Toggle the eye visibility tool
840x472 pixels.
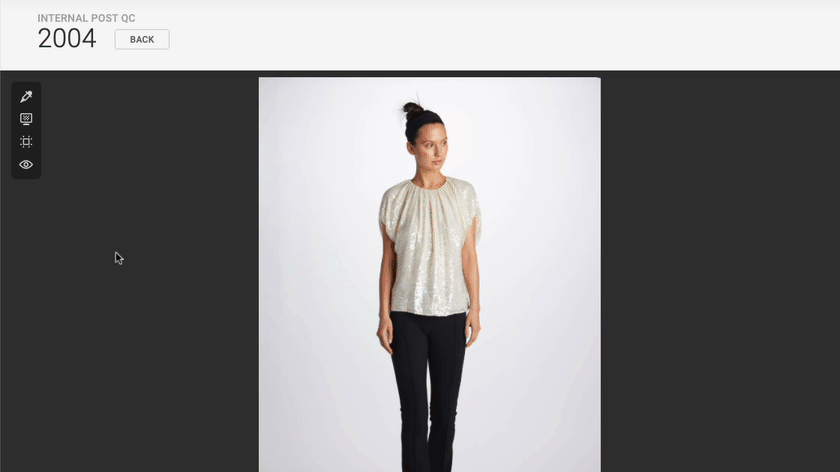click(x=26, y=165)
